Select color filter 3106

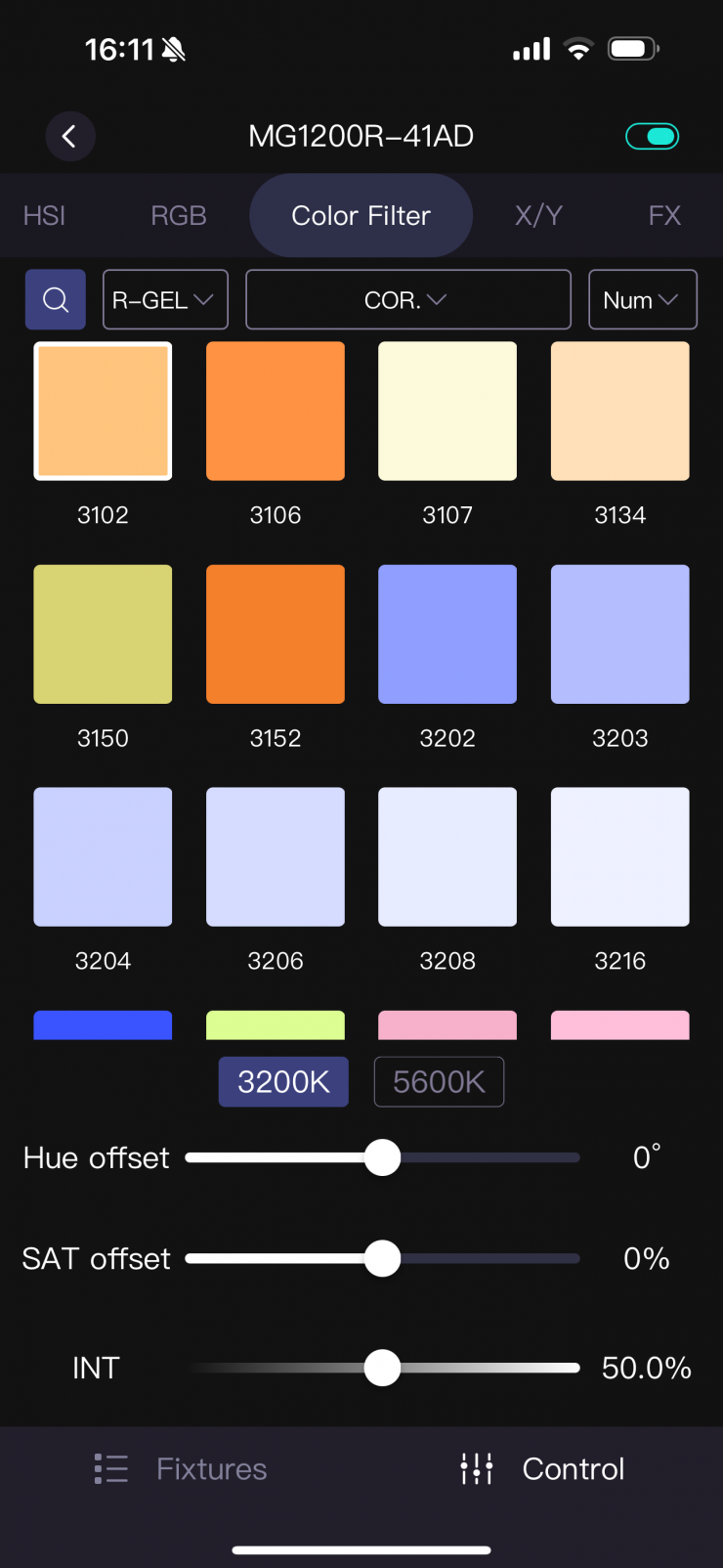276,412
